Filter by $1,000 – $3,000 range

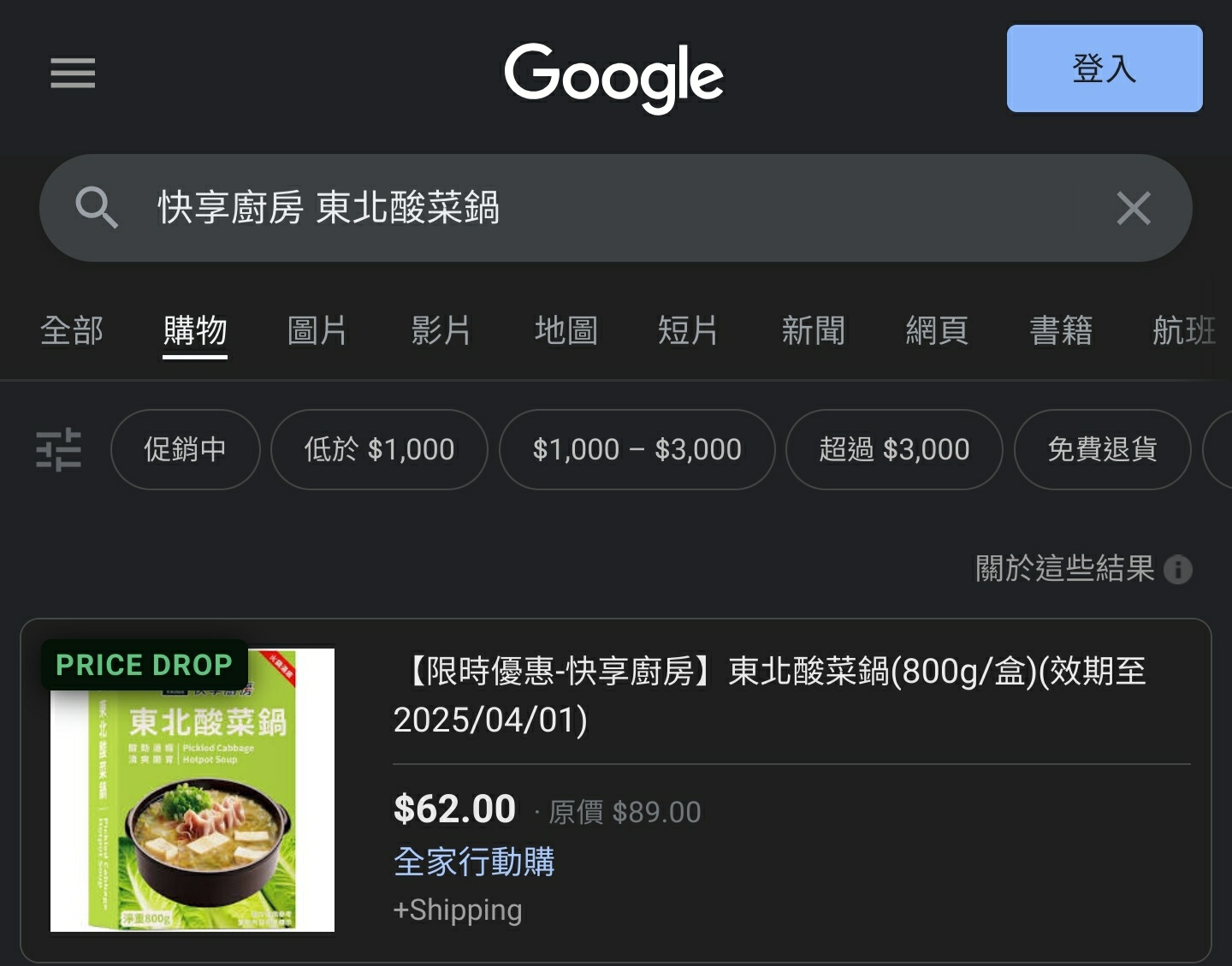637,449
